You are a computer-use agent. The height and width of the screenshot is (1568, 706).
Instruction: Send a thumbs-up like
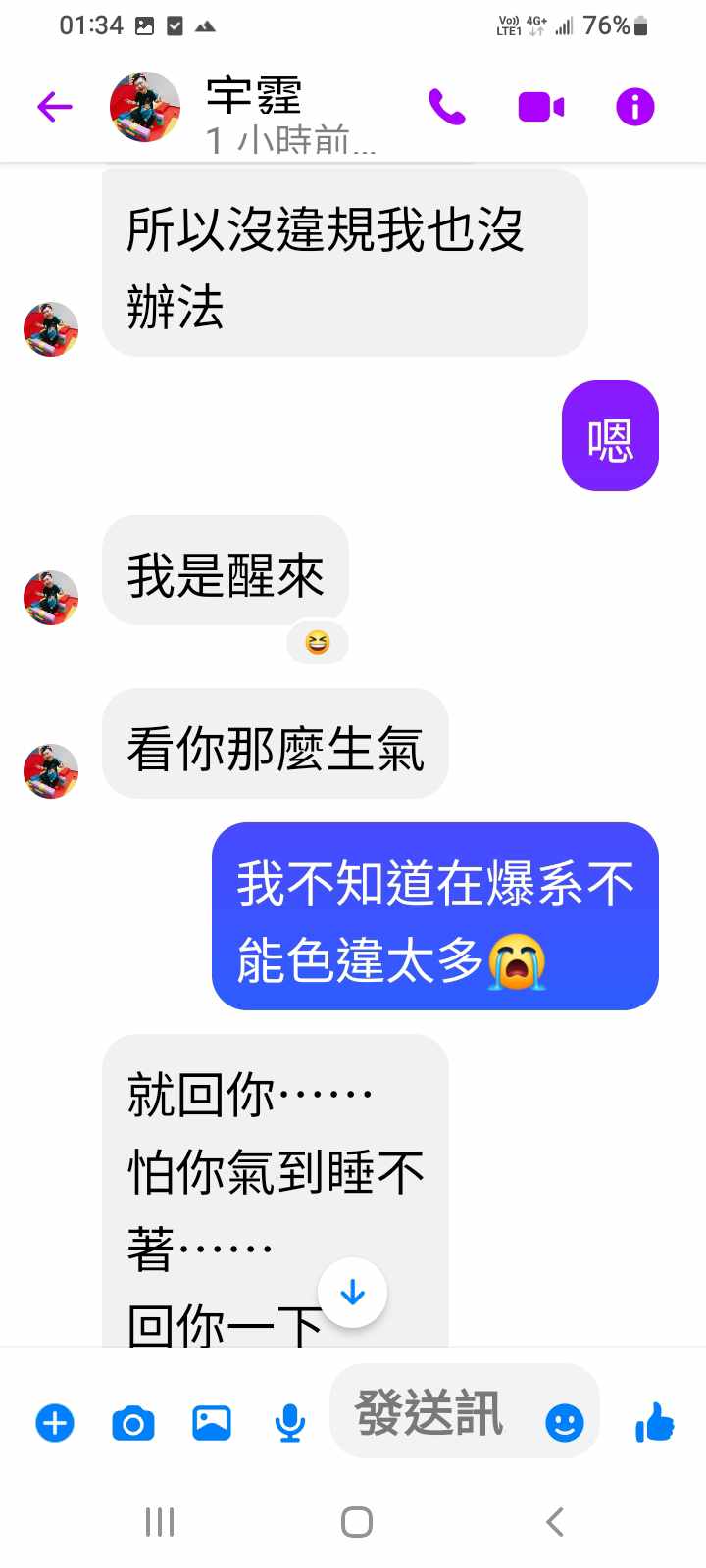[654, 1422]
